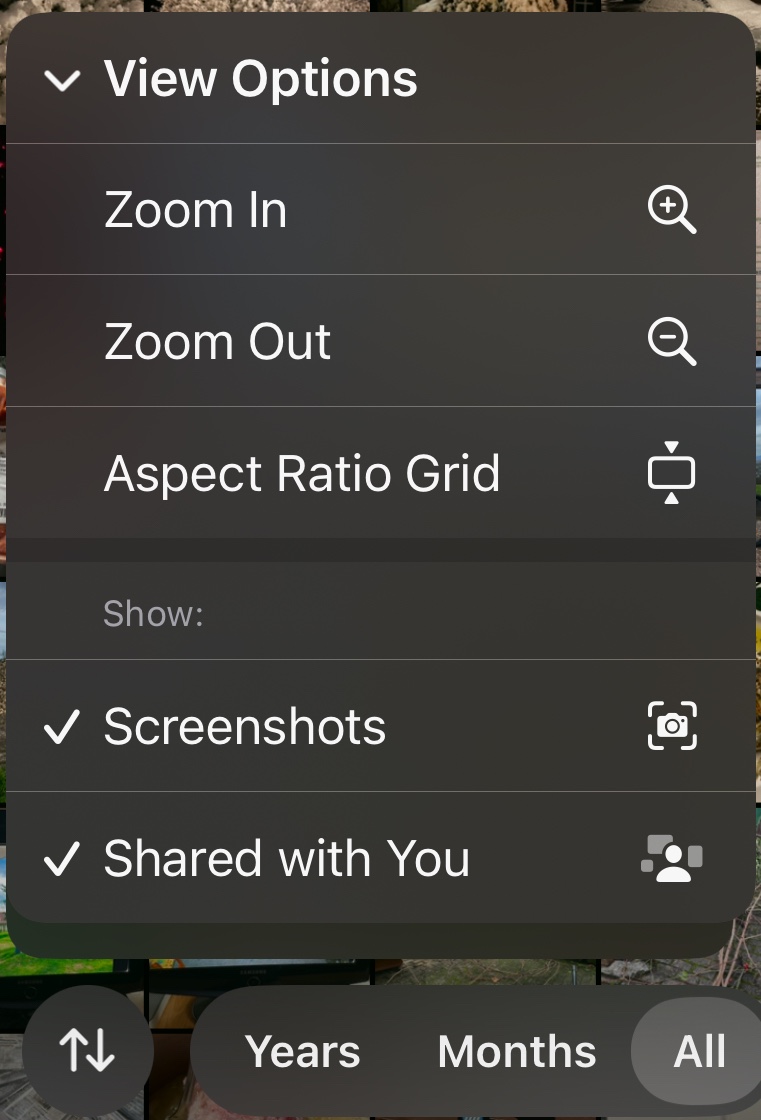Select Zoom In from the menu
The height and width of the screenshot is (1120, 761).
pos(380,210)
